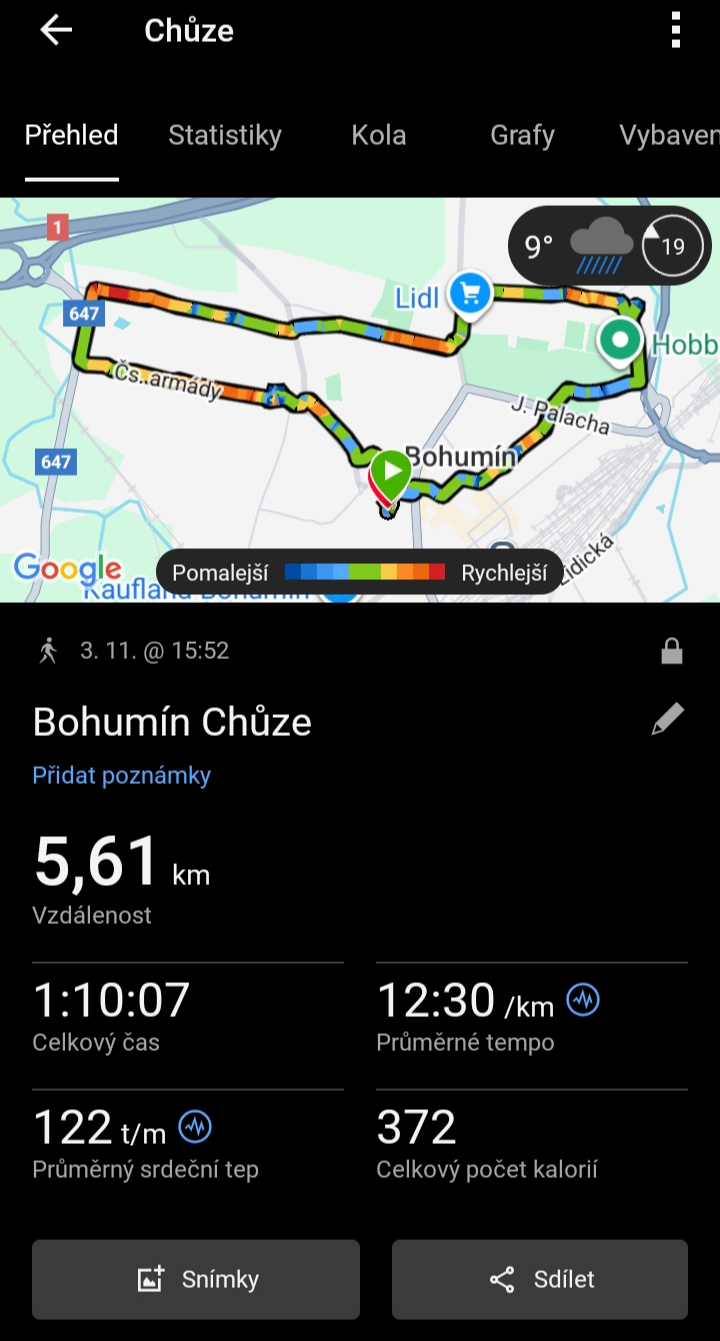Edit the activity name with pencil icon
Screen dimensions: 720x1341
point(667,720)
